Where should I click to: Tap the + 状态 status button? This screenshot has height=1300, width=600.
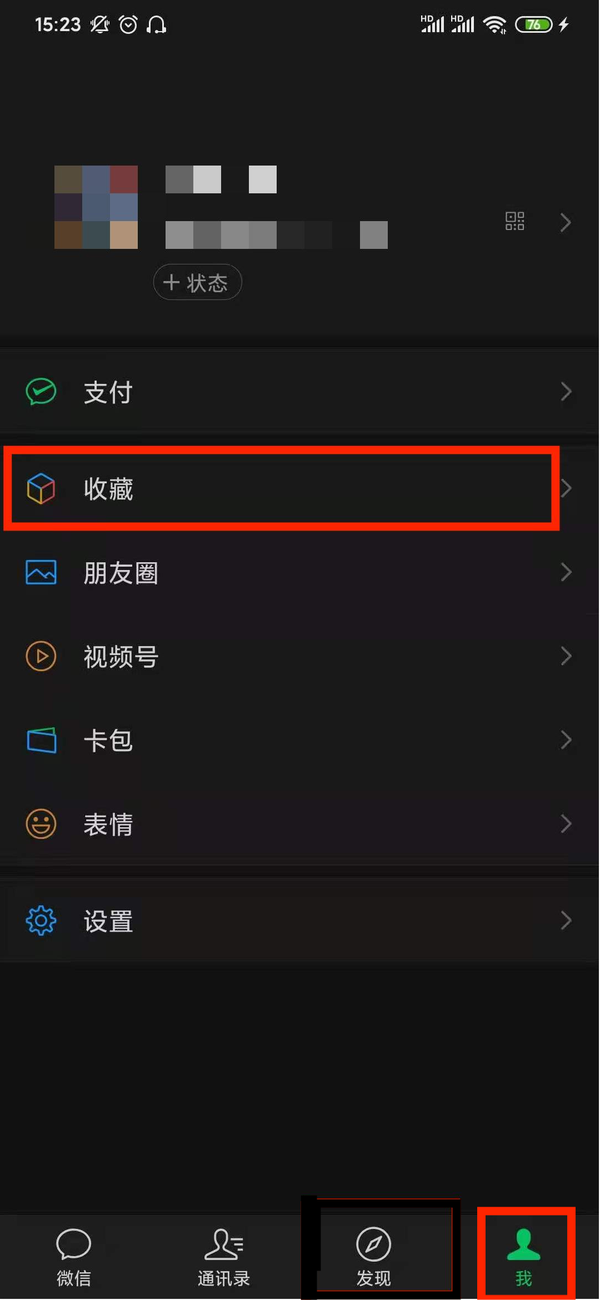[x=197, y=283]
